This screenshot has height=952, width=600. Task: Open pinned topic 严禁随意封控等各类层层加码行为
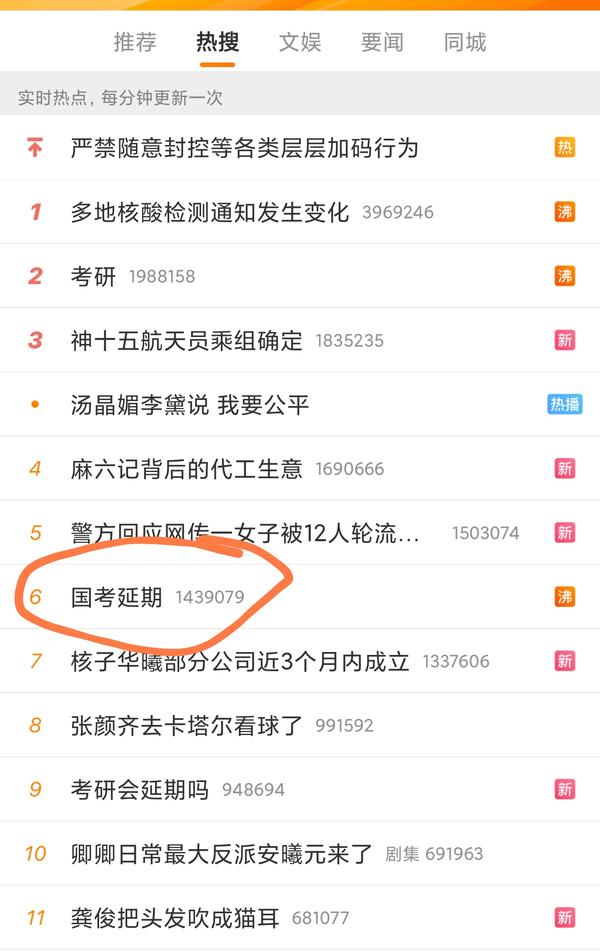[x=244, y=148]
